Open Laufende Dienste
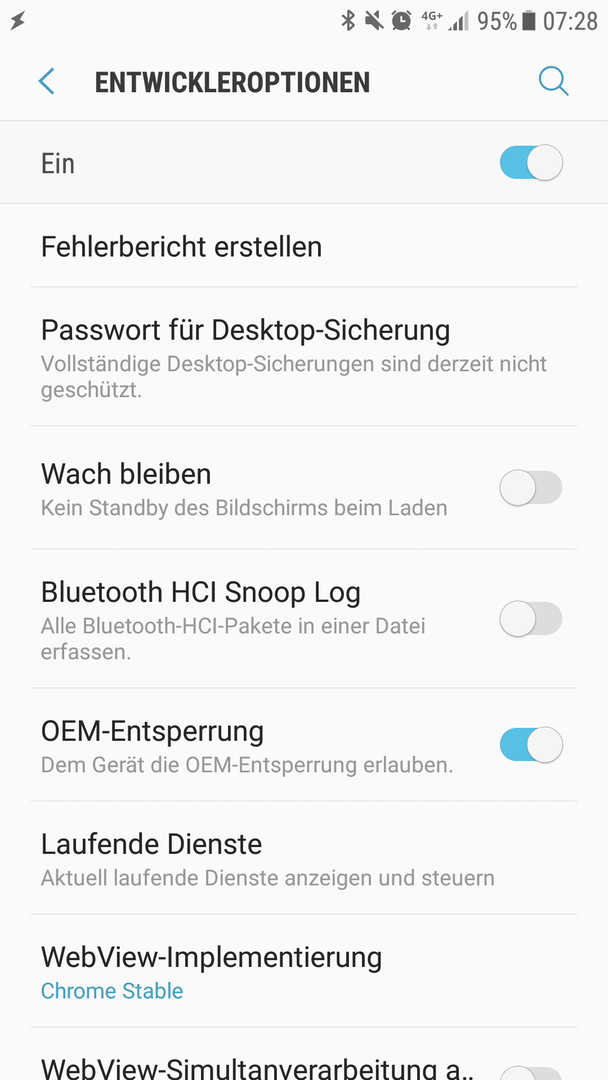The width and height of the screenshot is (608, 1080). point(304,858)
